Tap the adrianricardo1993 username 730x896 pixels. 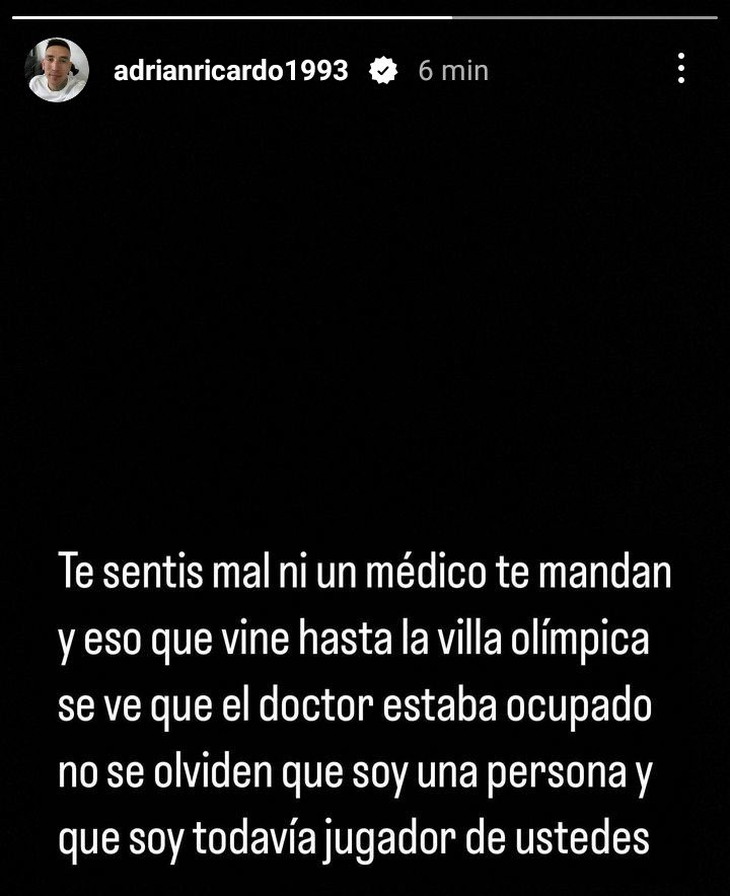coord(231,71)
